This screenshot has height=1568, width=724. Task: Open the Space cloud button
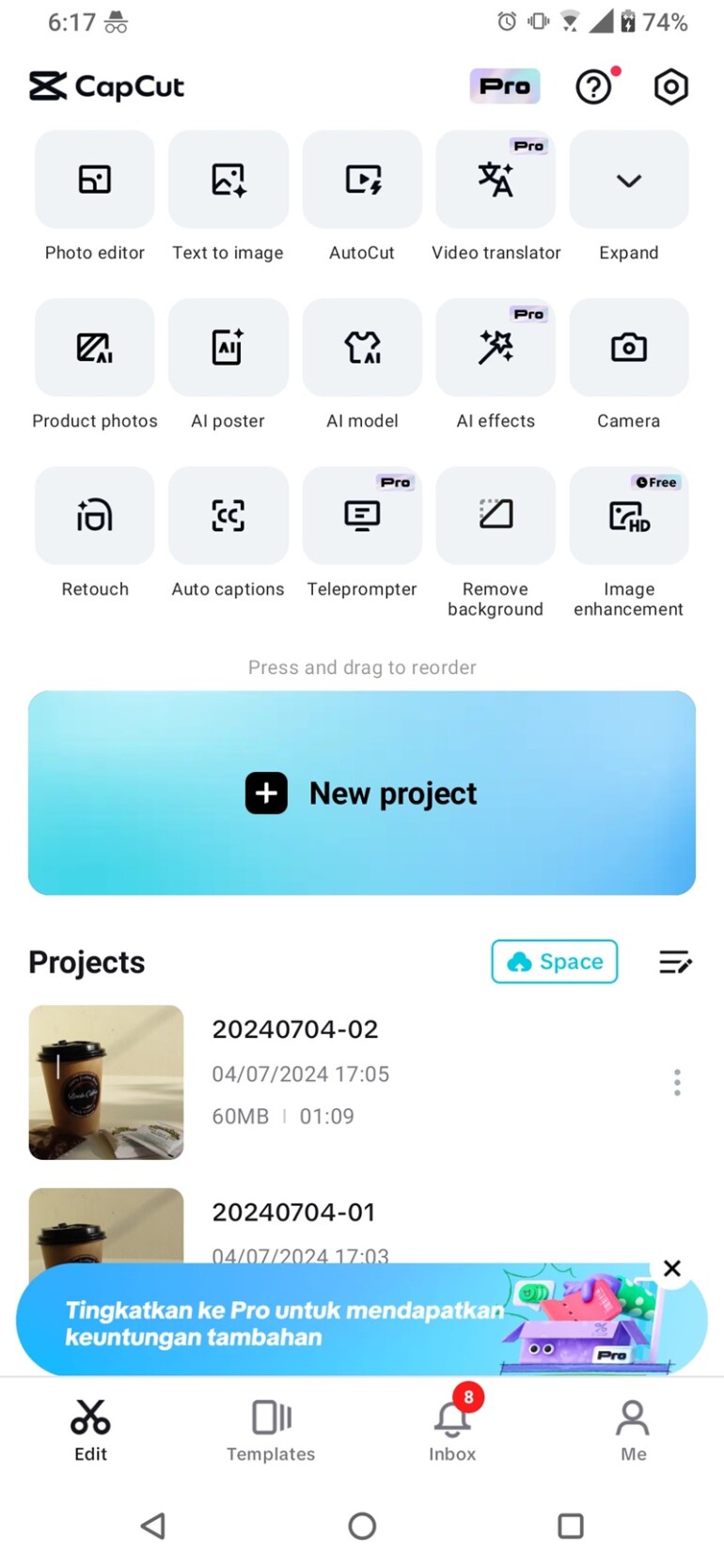click(555, 962)
